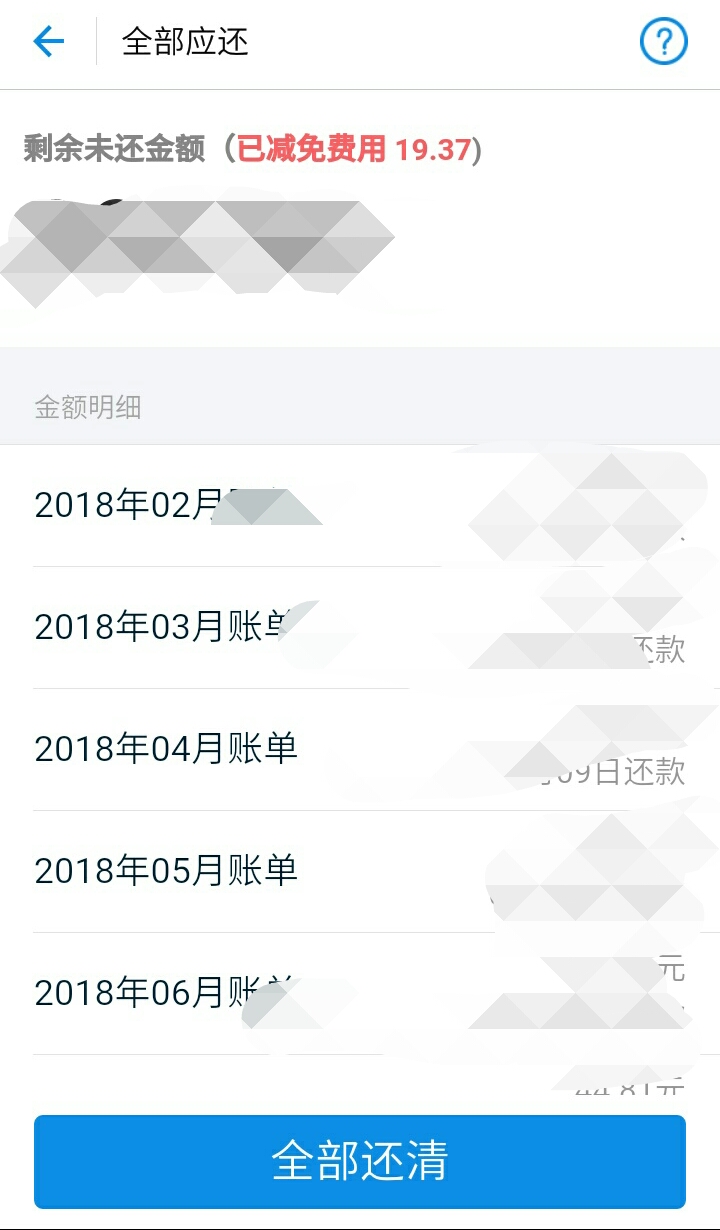Image resolution: width=720 pixels, height=1230 pixels.
Task: Tap the blue back arrow icon
Action: tap(48, 42)
